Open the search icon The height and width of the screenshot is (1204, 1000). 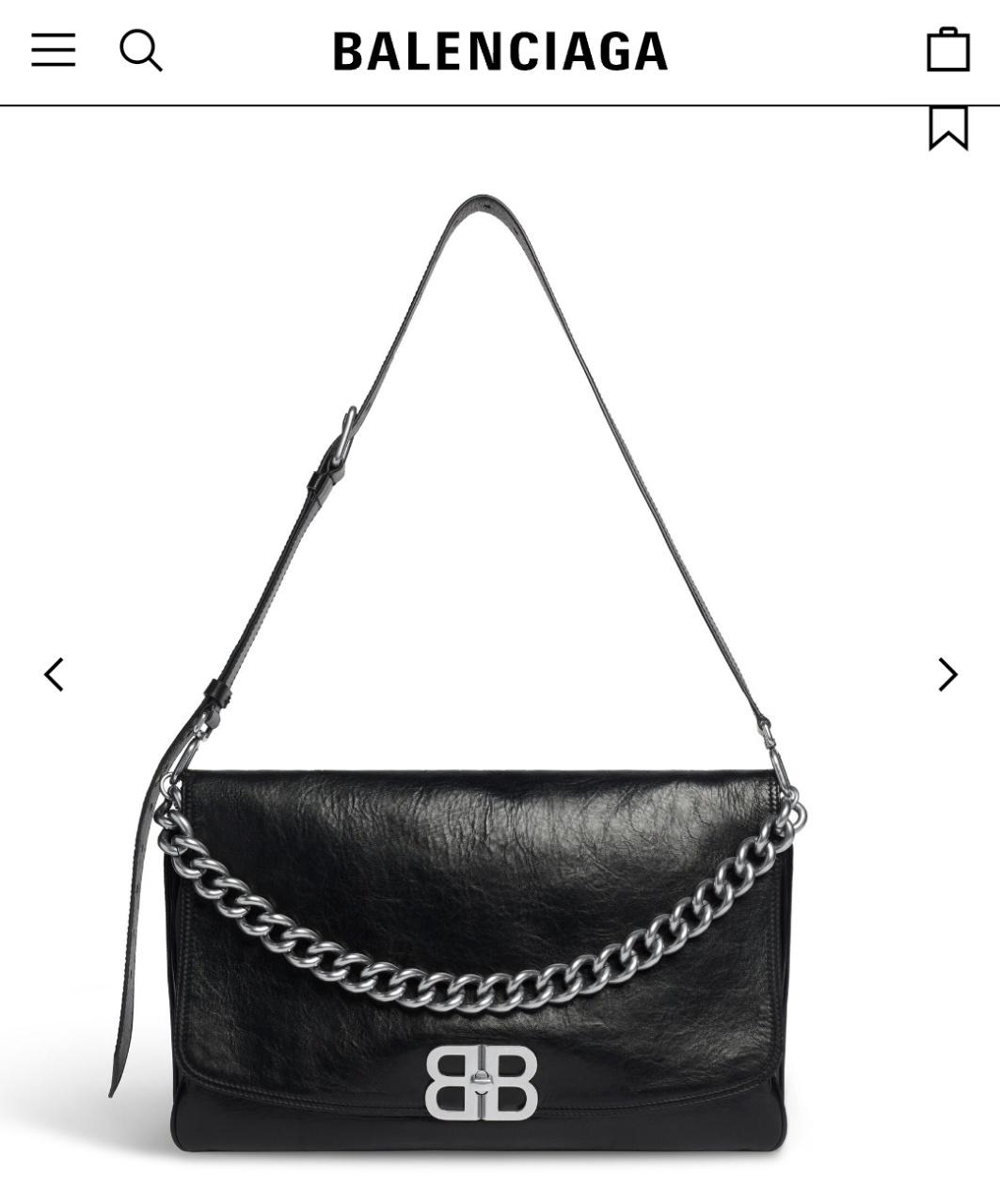click(x=141, y=51)
